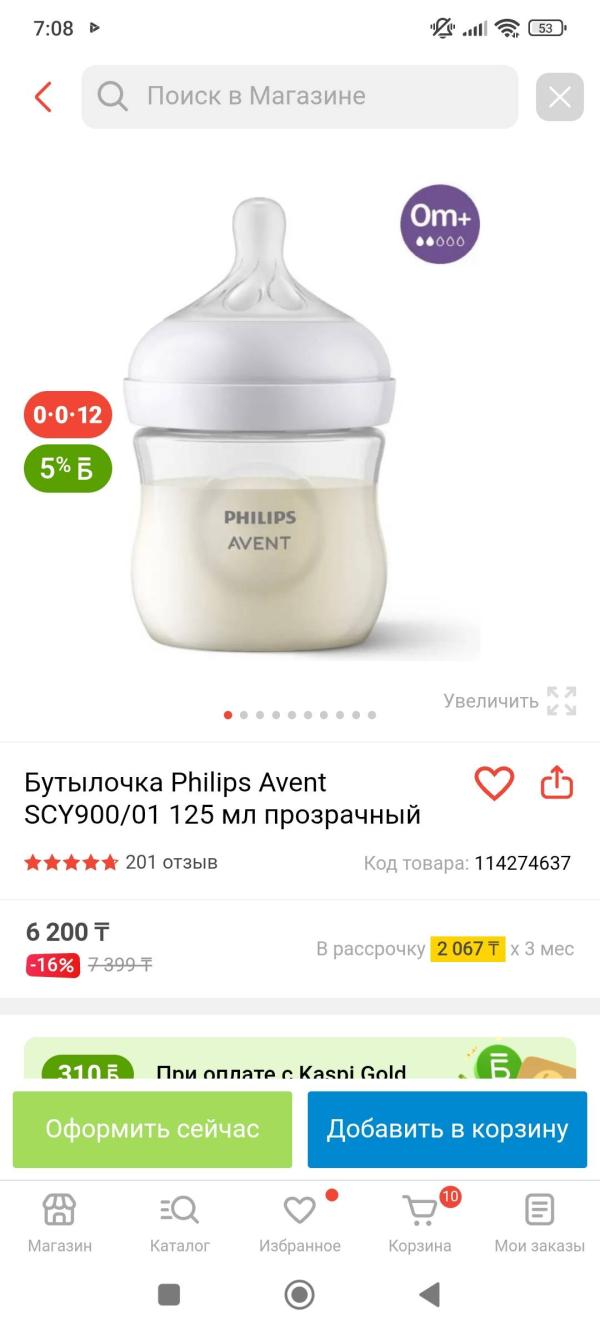Tap the system home button
600x1332 pixels.
(300, 1295)
